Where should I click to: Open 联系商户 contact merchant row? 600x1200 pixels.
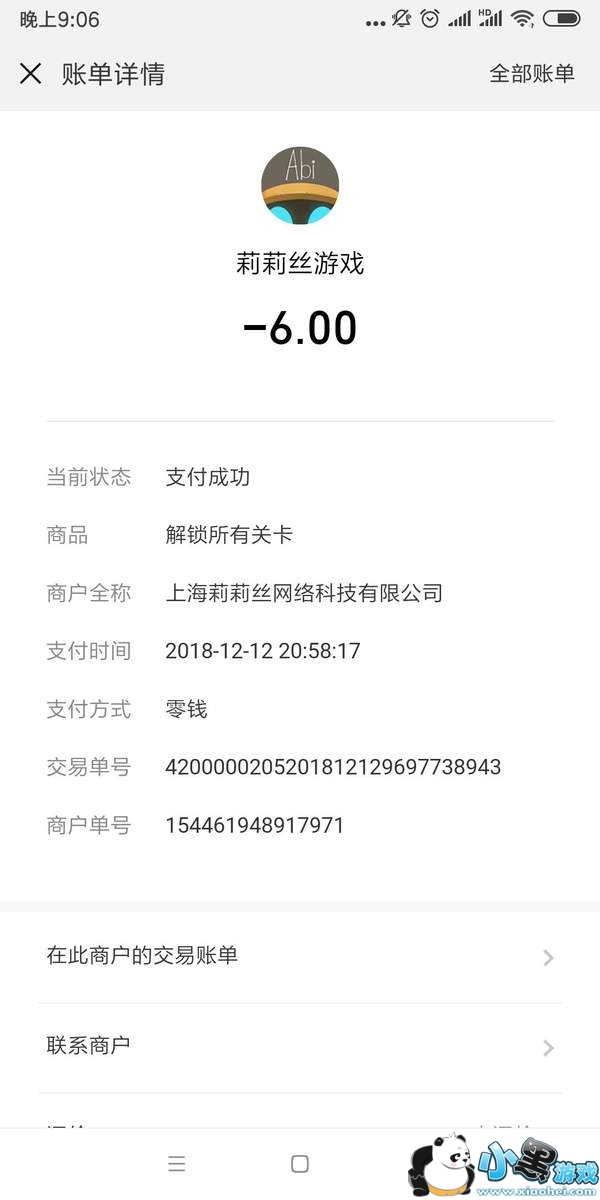(x=300, y=1047)
